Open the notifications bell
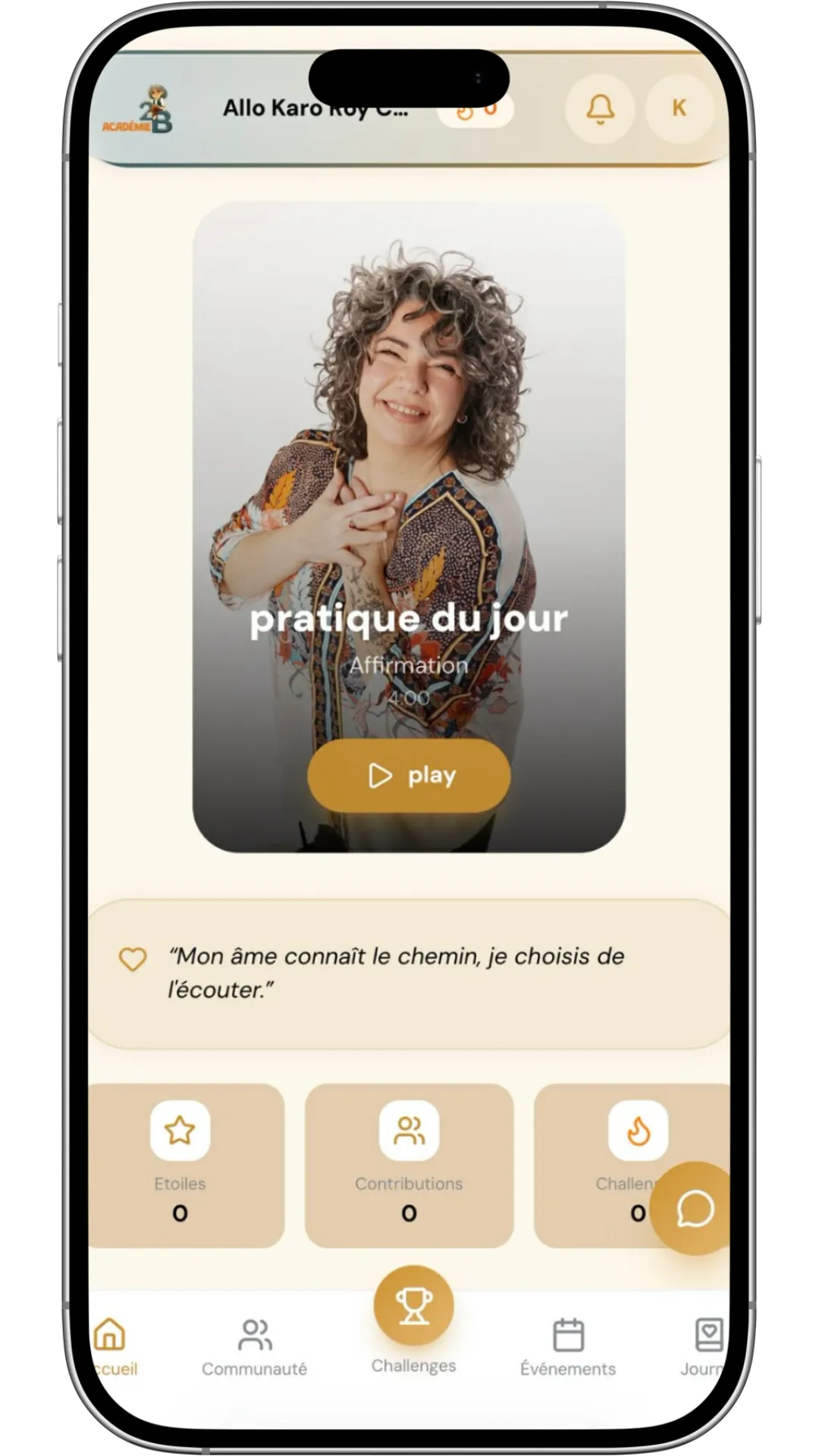819x1456 pixels. coord(600,109)
